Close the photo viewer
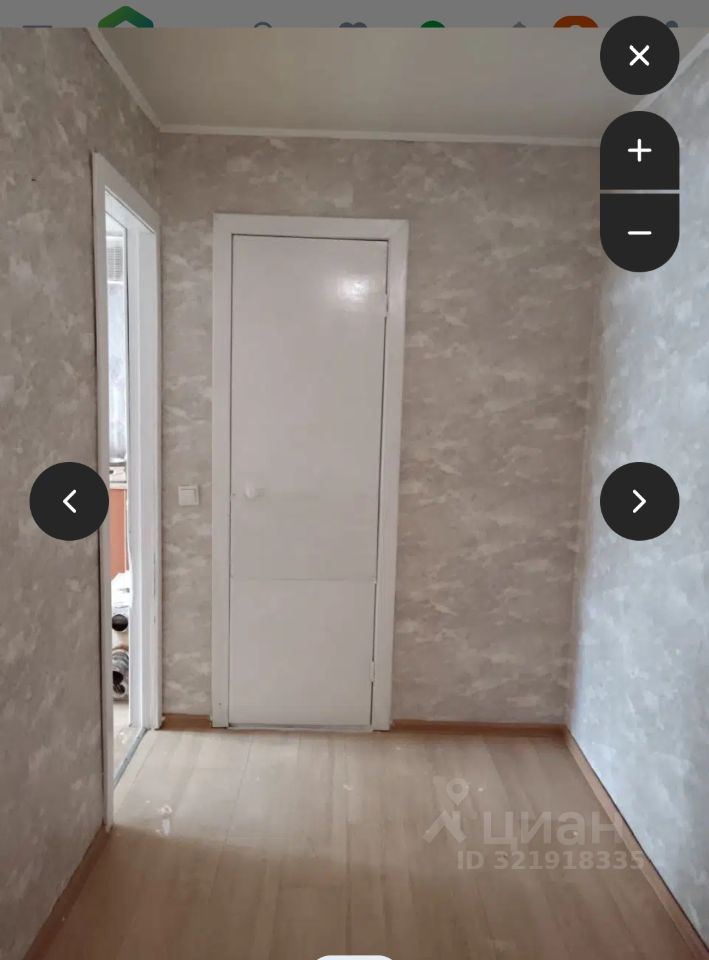Screen dimensions: 709x960 point(639,55)
